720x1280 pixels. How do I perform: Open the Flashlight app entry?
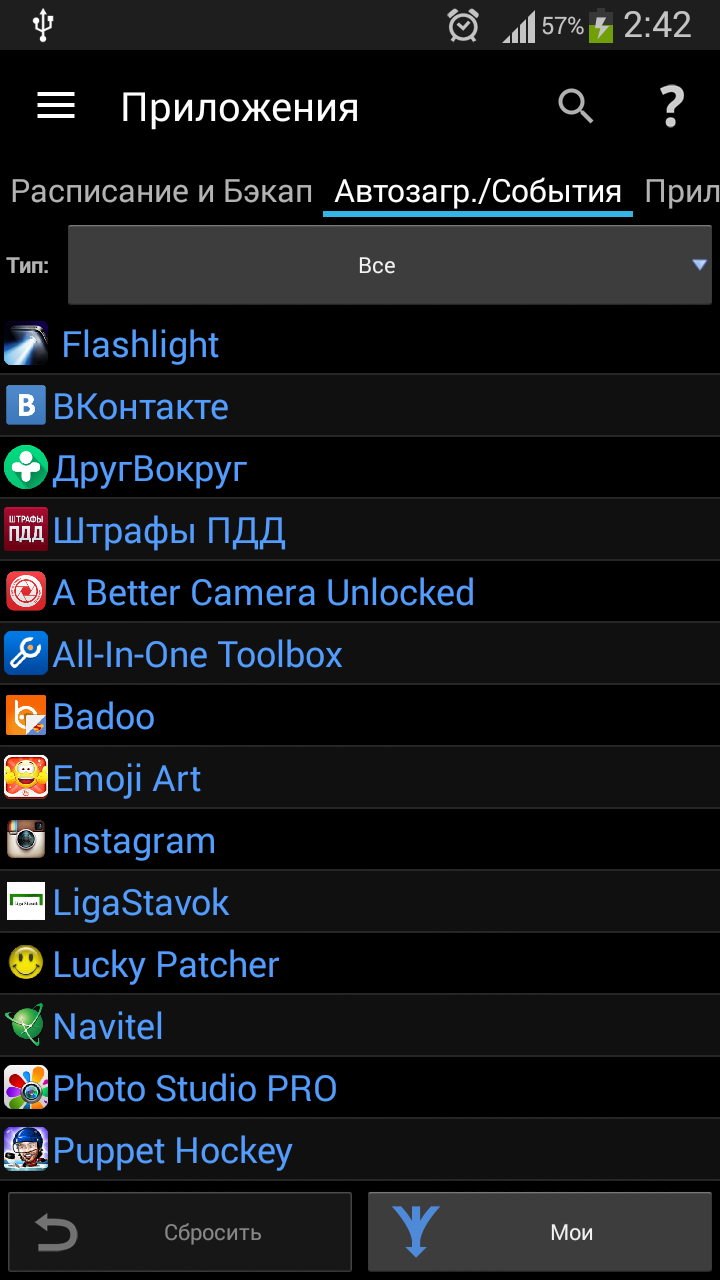pyautogui.click(x=140, y=345)
